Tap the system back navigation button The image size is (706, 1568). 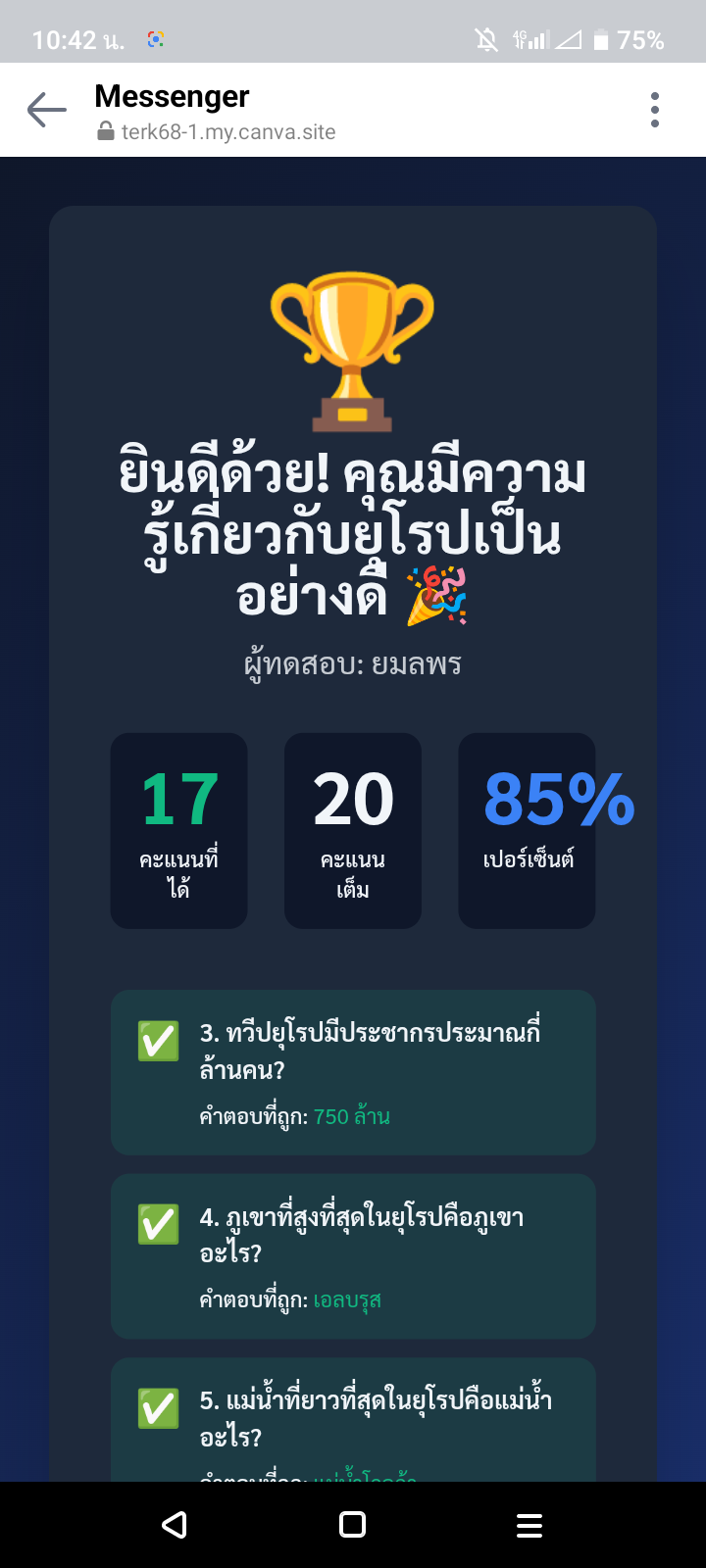[175, 1525]
